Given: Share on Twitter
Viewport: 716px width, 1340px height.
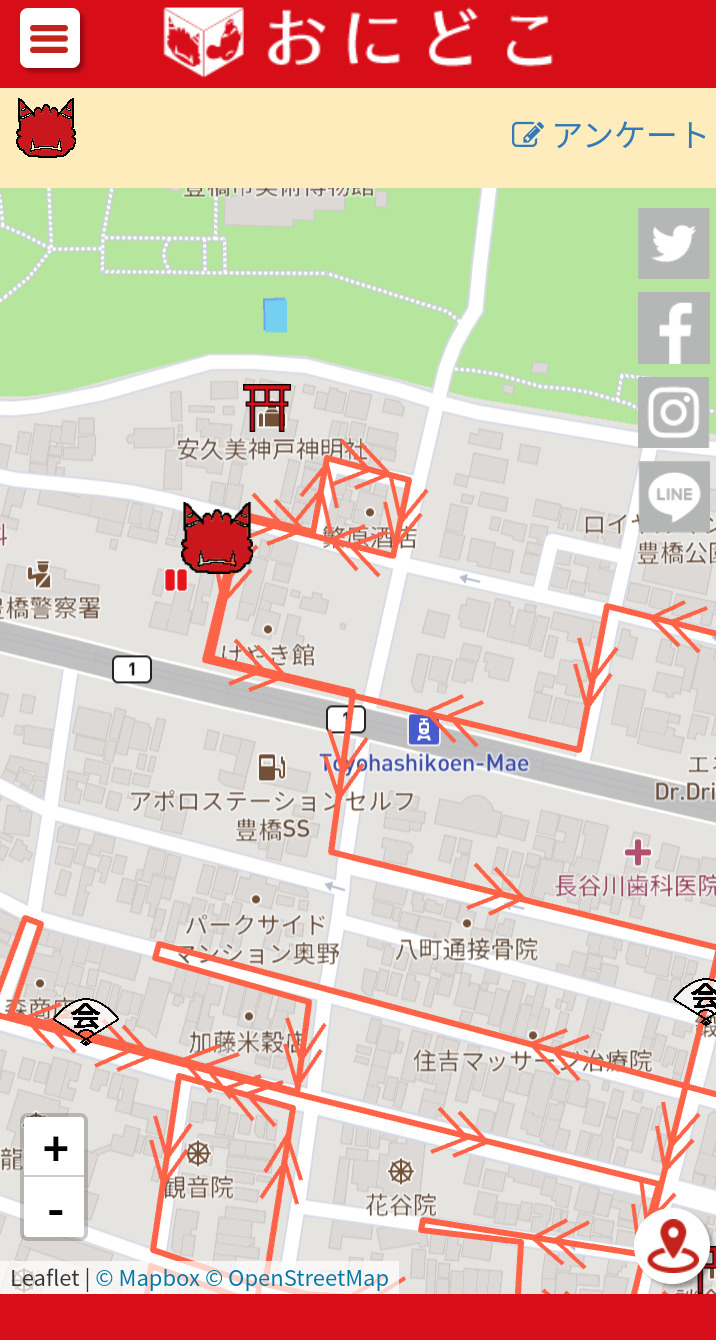Looking at the screenshot, I should coord(673,243).
